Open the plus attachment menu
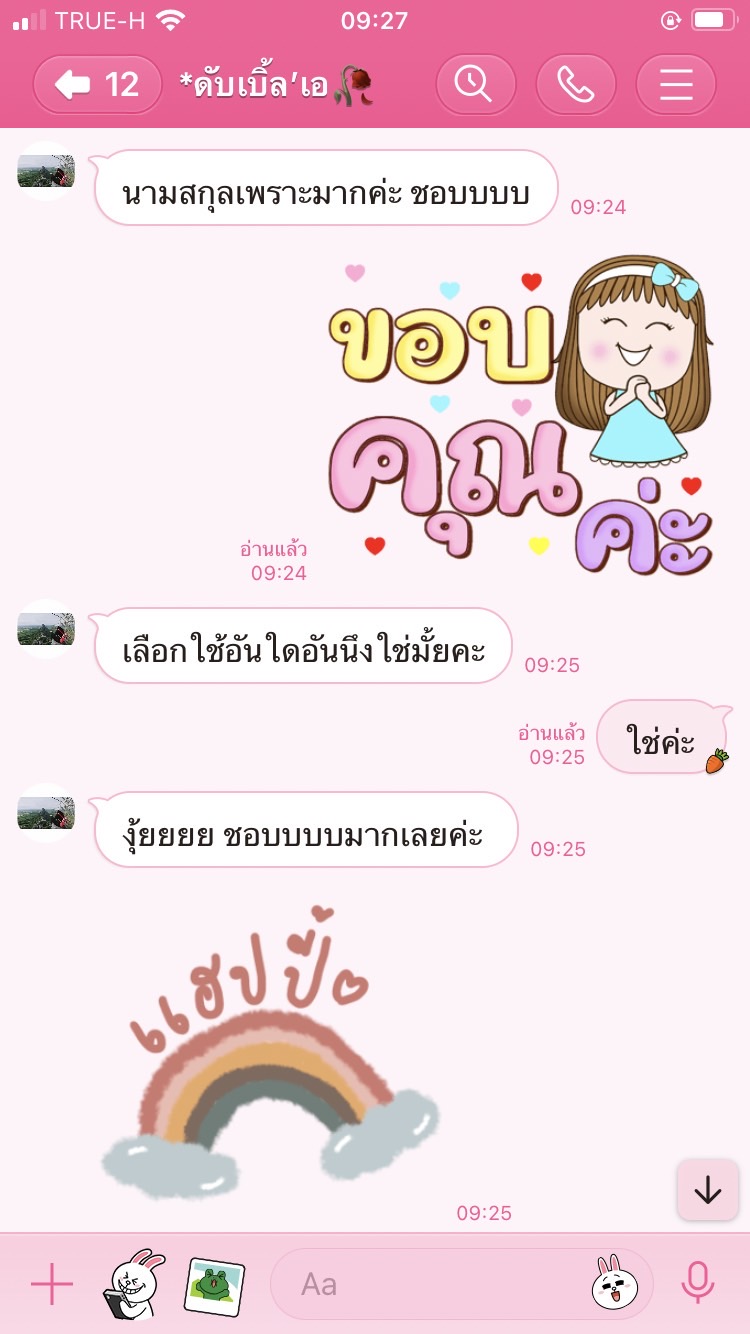Viewport: 750px width, 1334px height. (x=52, y=1284)
